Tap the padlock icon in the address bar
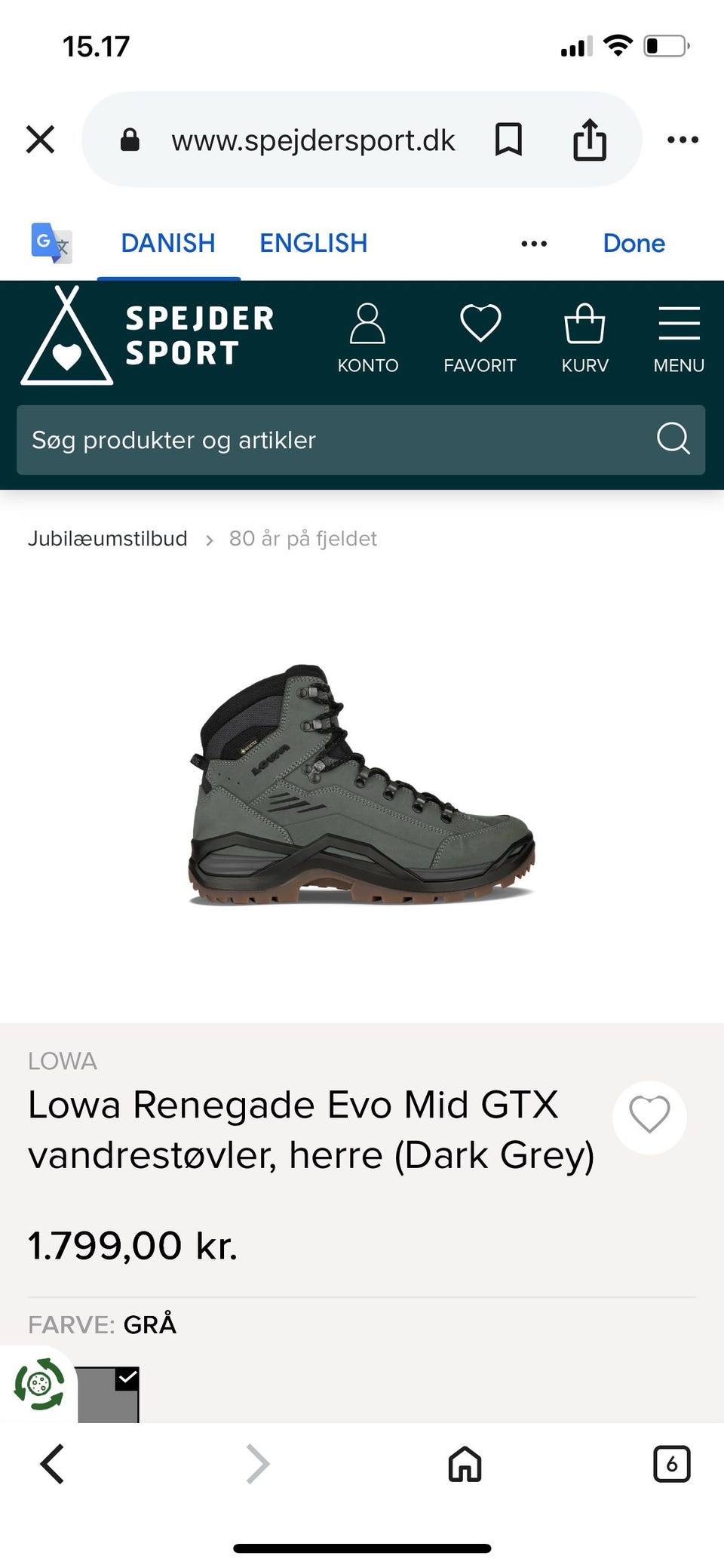The height and width of the screenshot is (1568, 724). [130, 139]
